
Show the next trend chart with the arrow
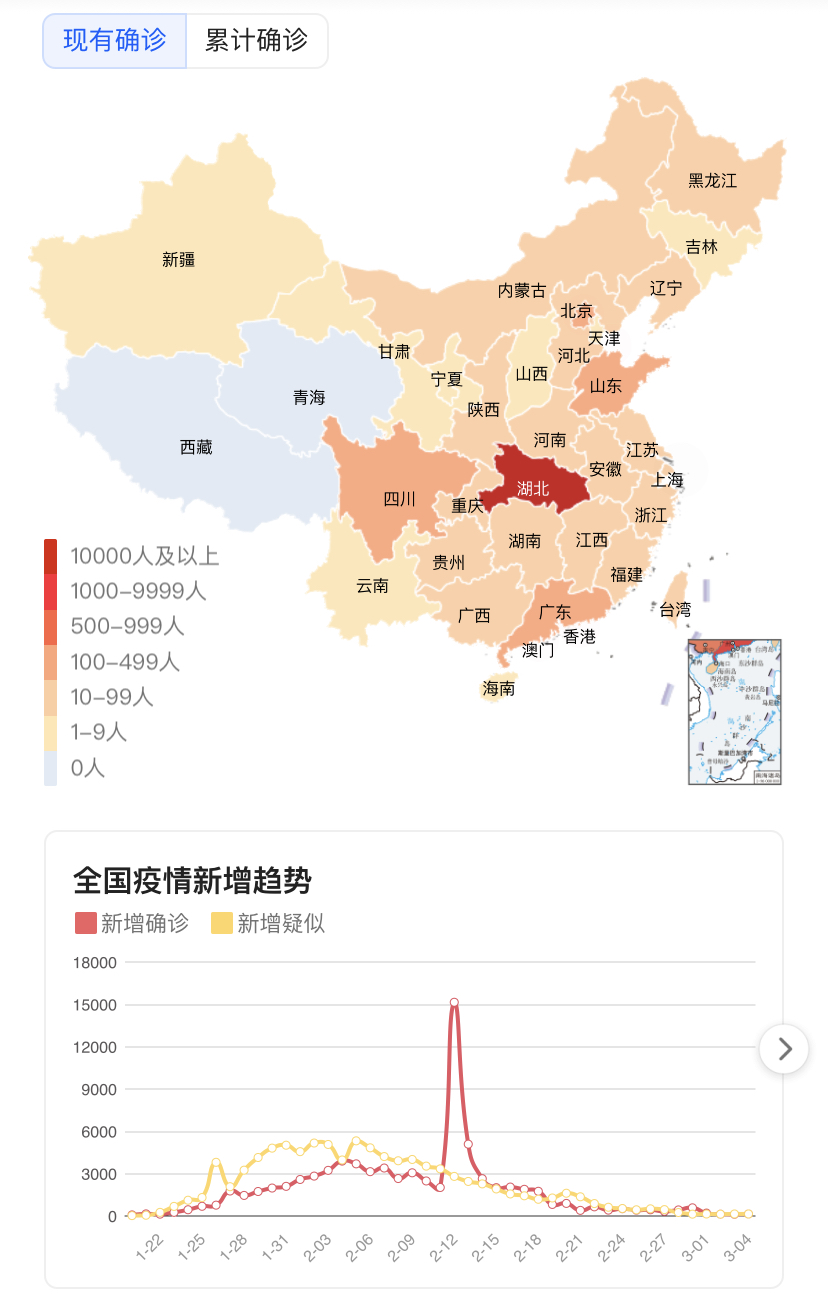(x=785, y=1049)
